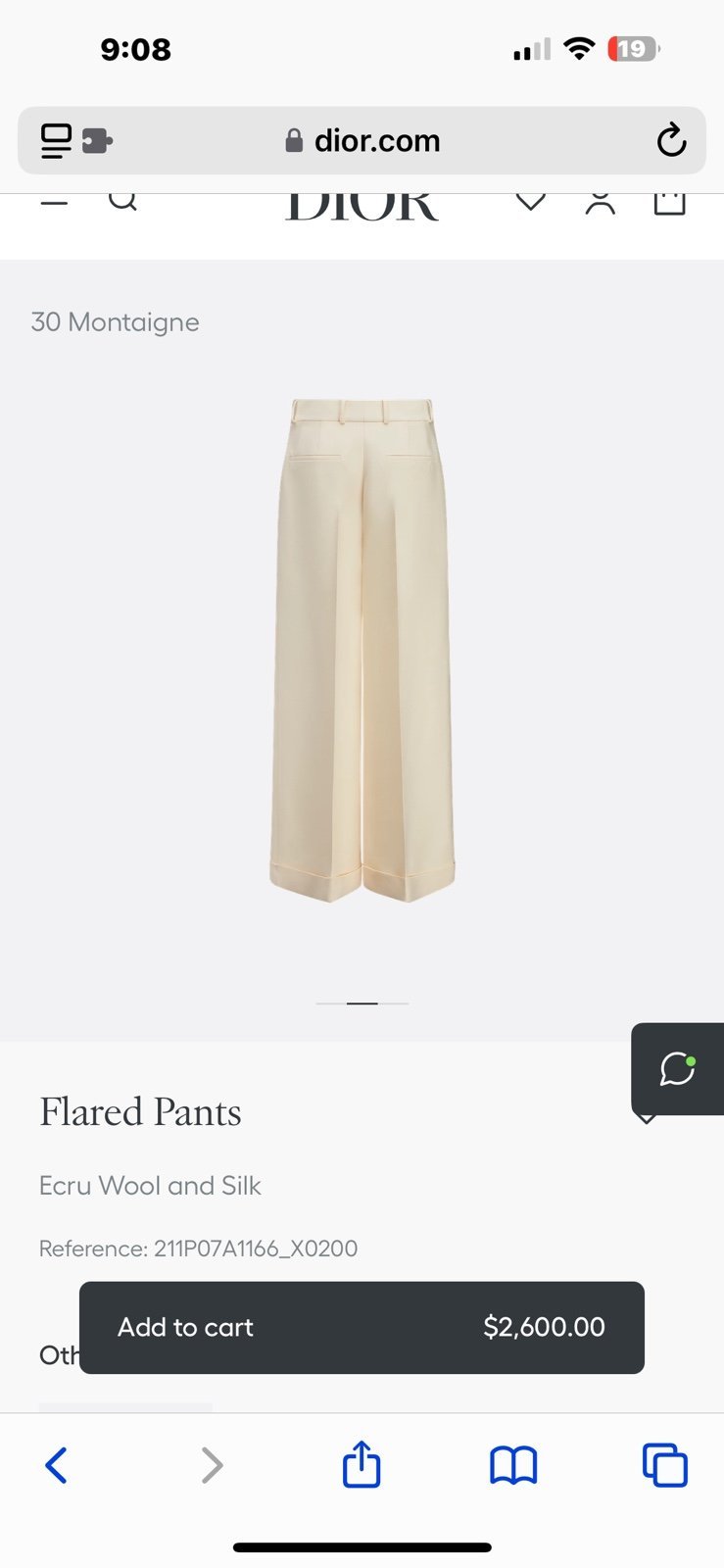Show all open Safari tabs

tap(665, 1465)
